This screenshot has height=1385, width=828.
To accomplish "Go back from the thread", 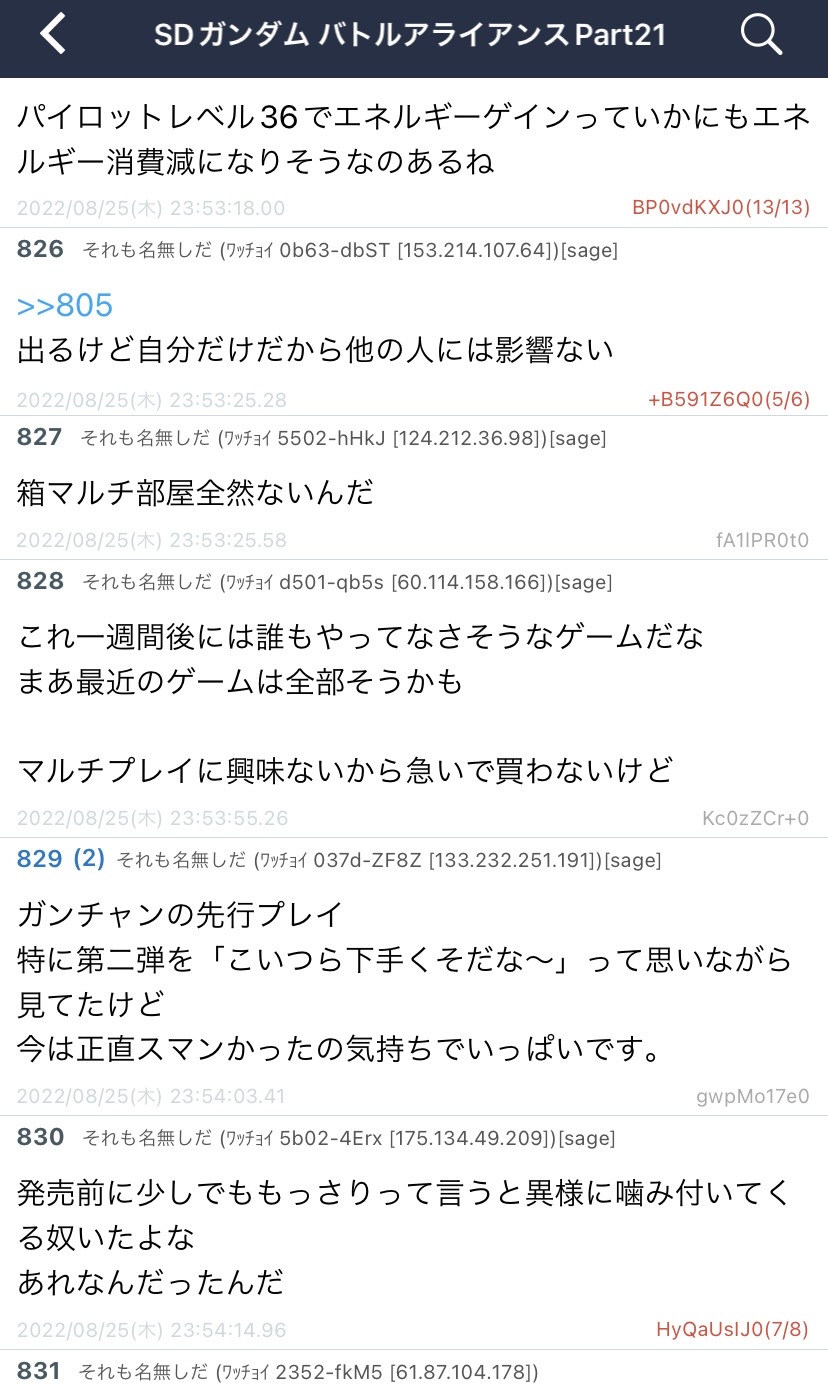I will point(53,35).
